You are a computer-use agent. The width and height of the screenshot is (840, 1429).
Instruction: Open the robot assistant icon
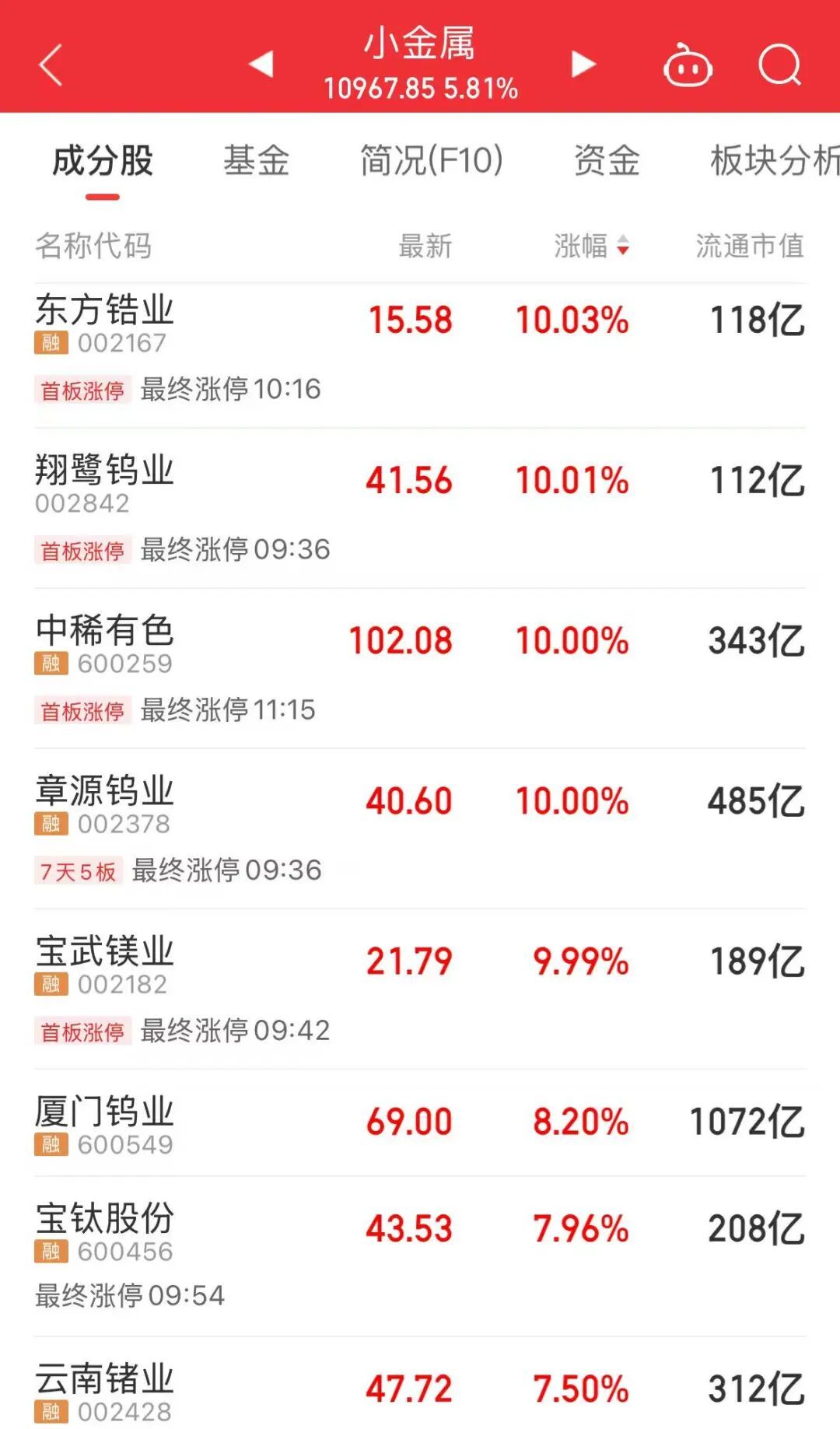coord(687,65)
